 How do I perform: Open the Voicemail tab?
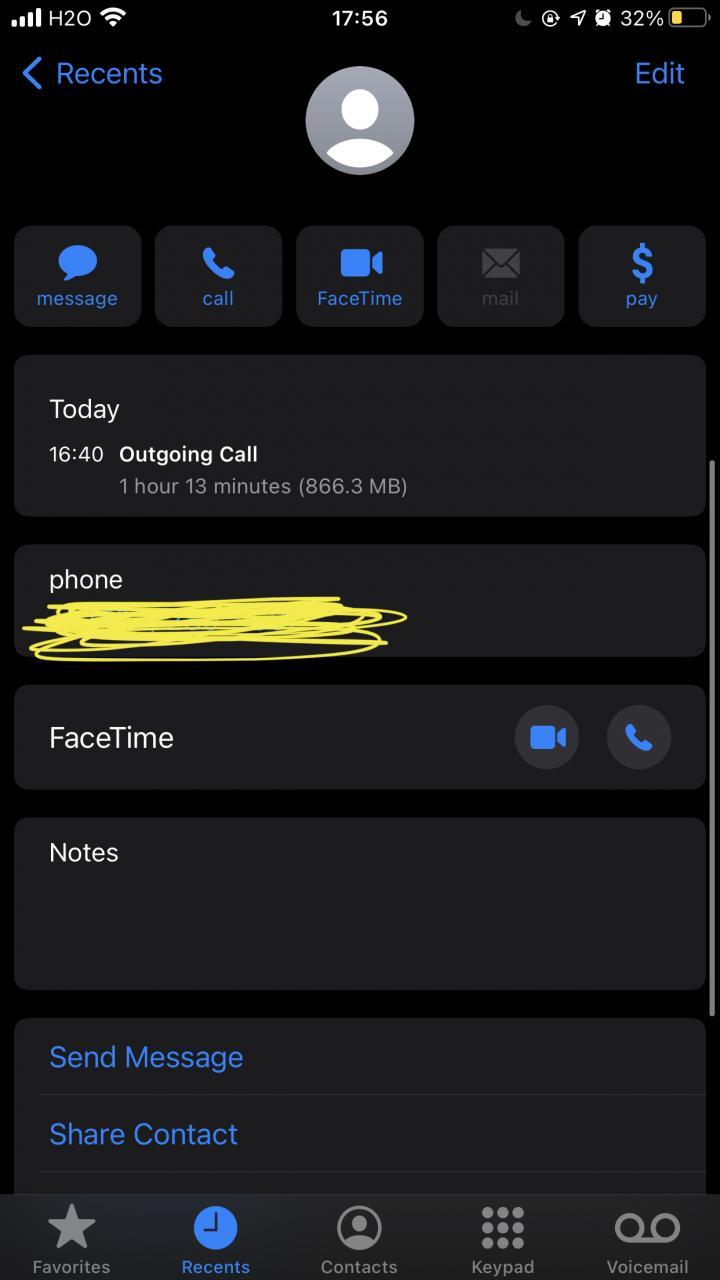coord(647,1239)
